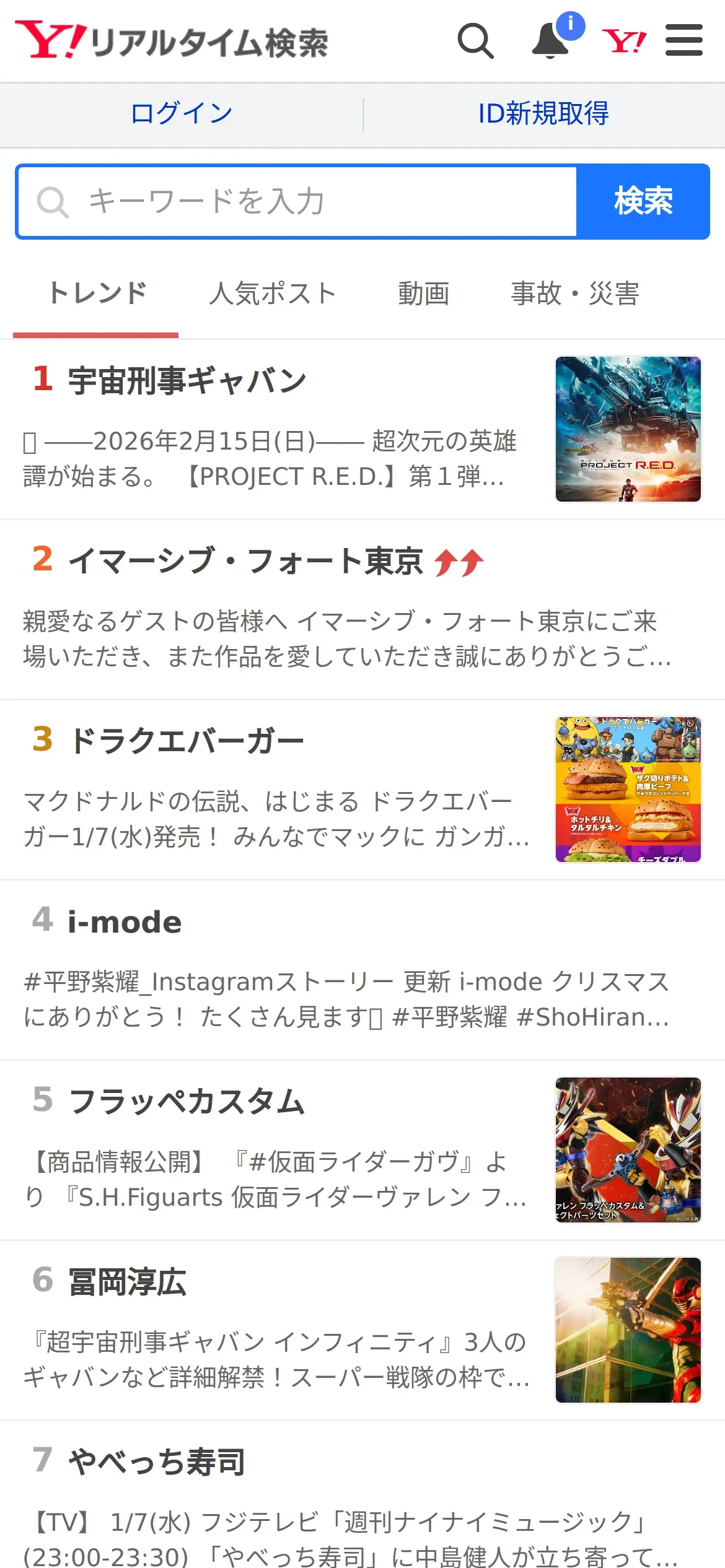
Task: Select the トレンド tab
Action: point(97,294)
